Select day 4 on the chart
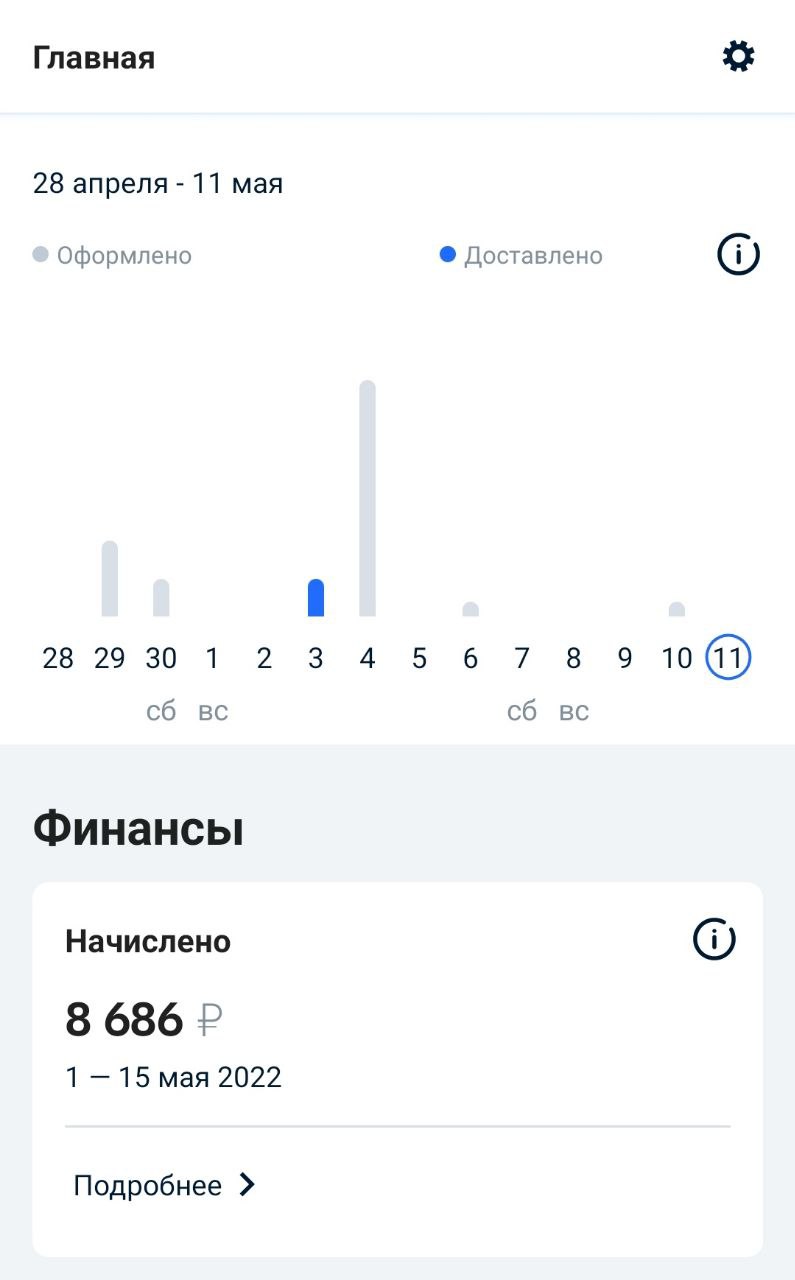The width and height of the screenshot is (795, 1280). (367, 658)
